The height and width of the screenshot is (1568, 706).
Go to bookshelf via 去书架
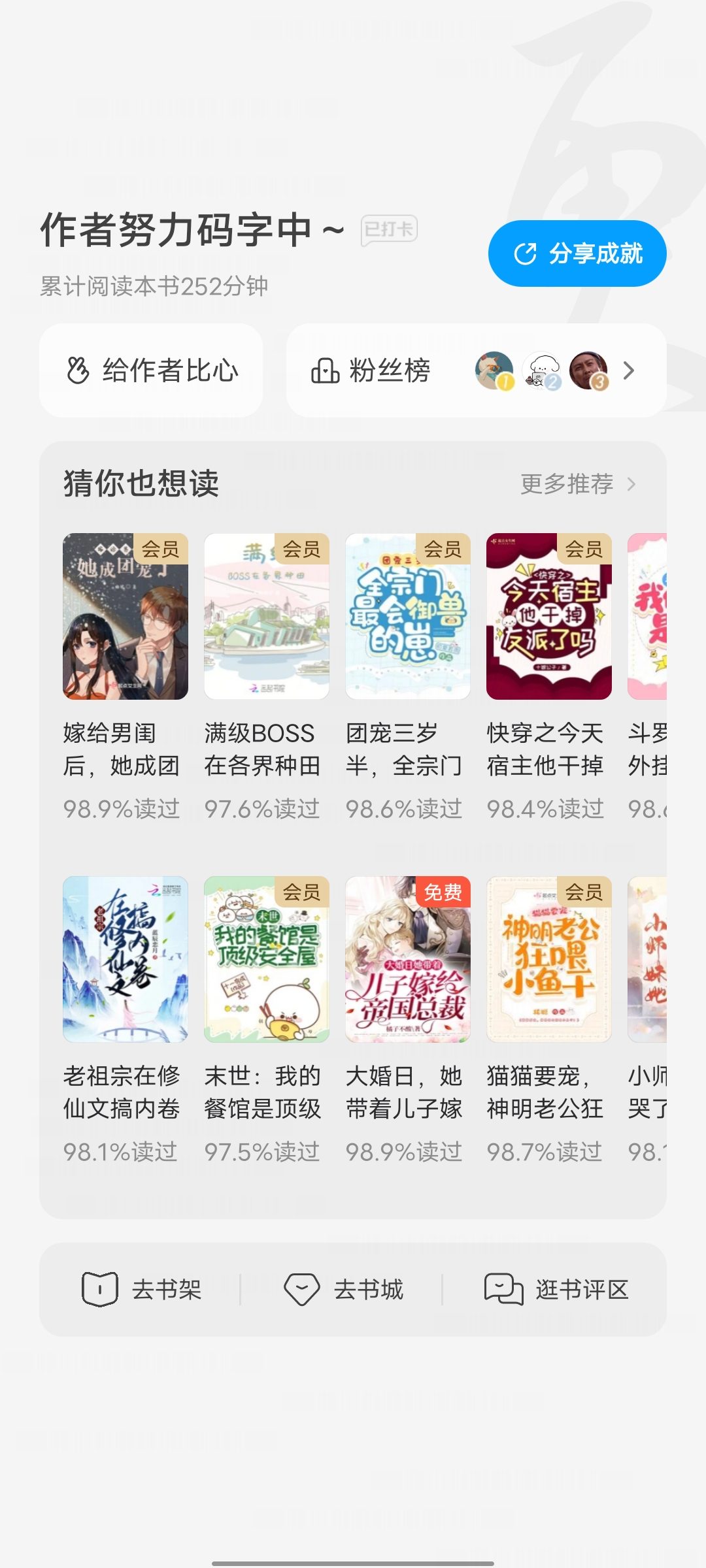[141, 1289]
